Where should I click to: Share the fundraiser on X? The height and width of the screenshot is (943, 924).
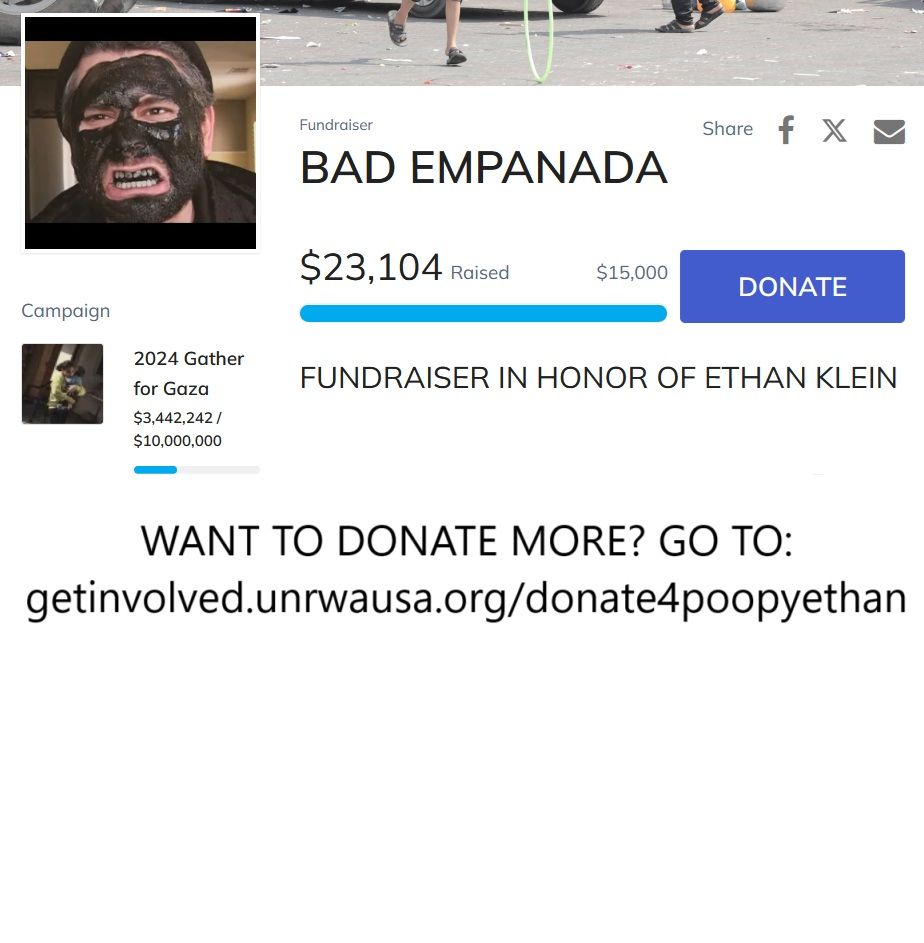[835, 129]
